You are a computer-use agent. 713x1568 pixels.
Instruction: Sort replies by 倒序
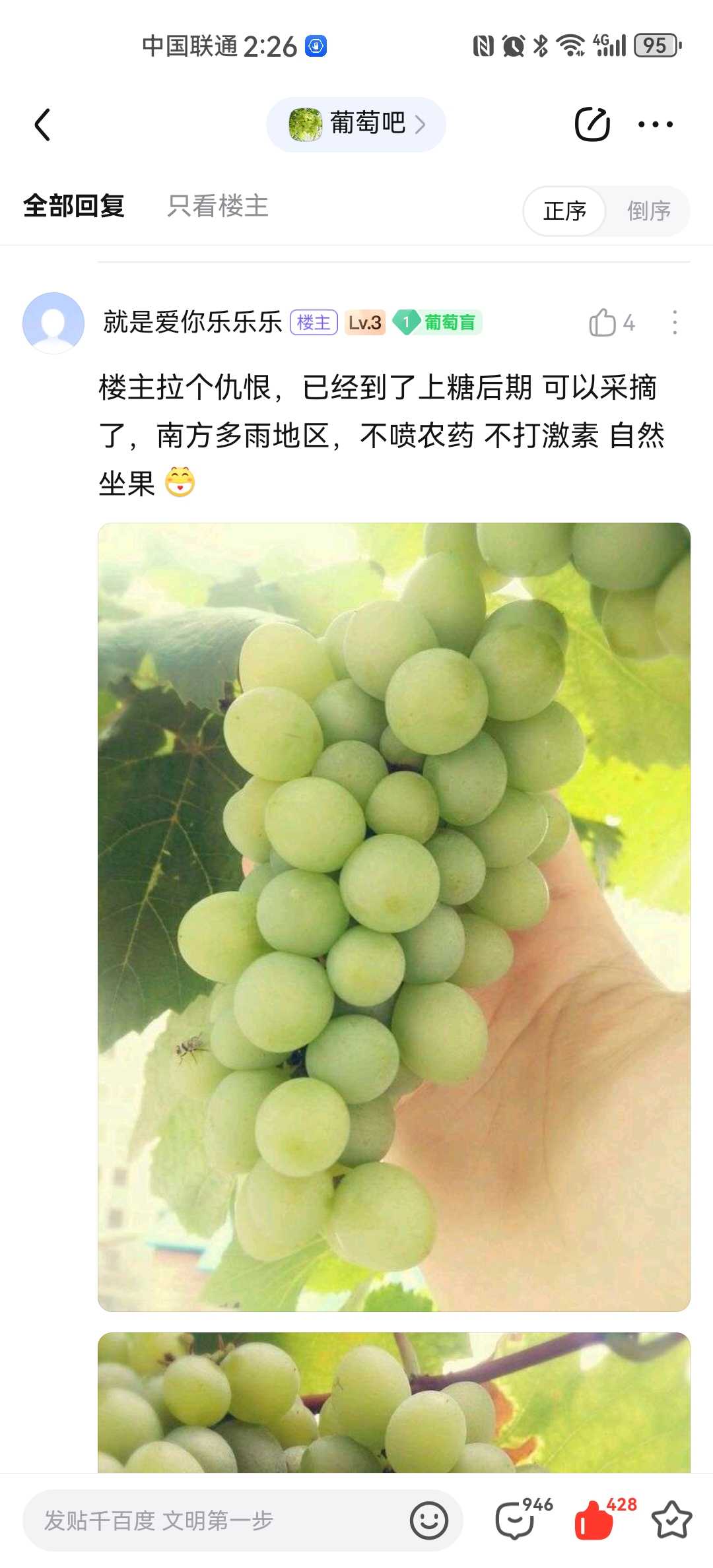click(x=648, y=211)
